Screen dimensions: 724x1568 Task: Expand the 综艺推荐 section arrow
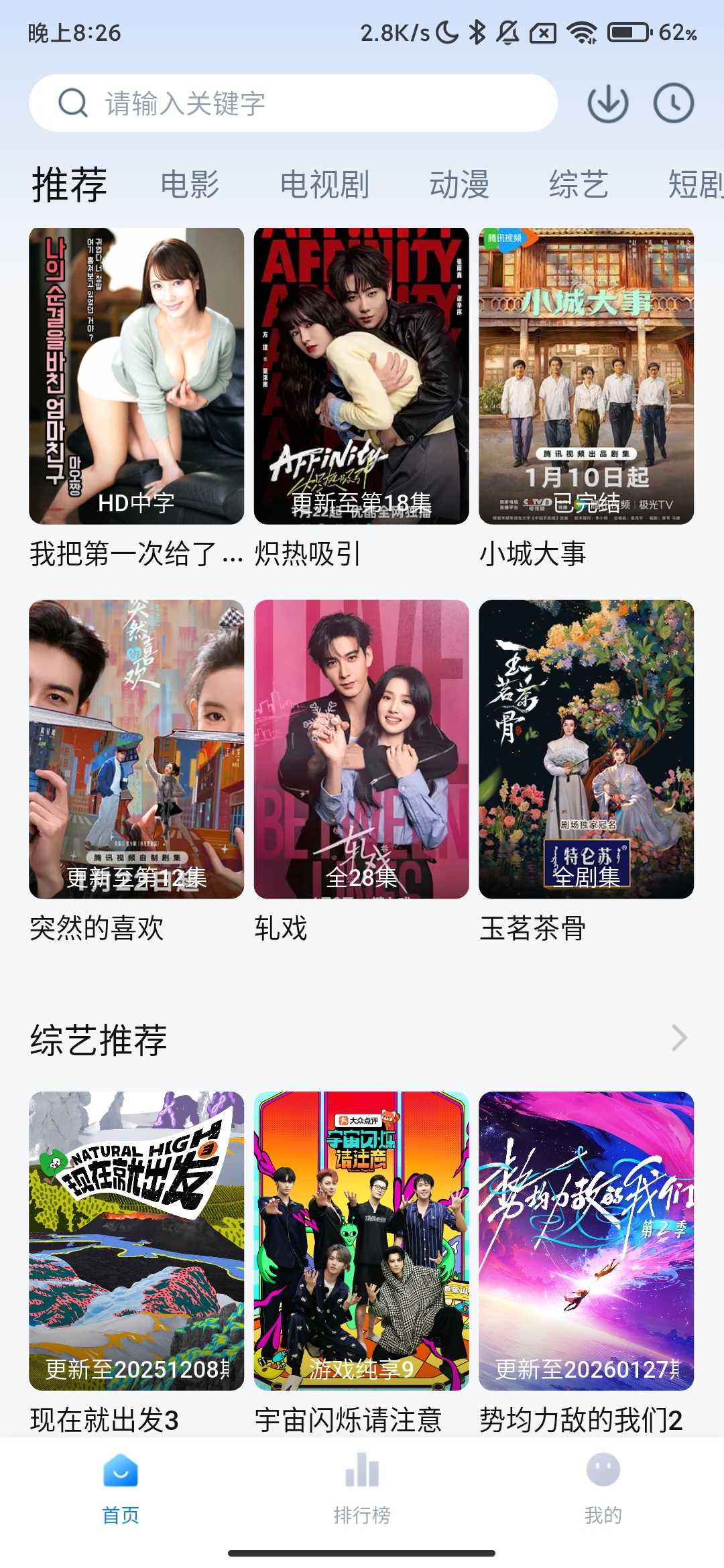(x=679, y=1038)
